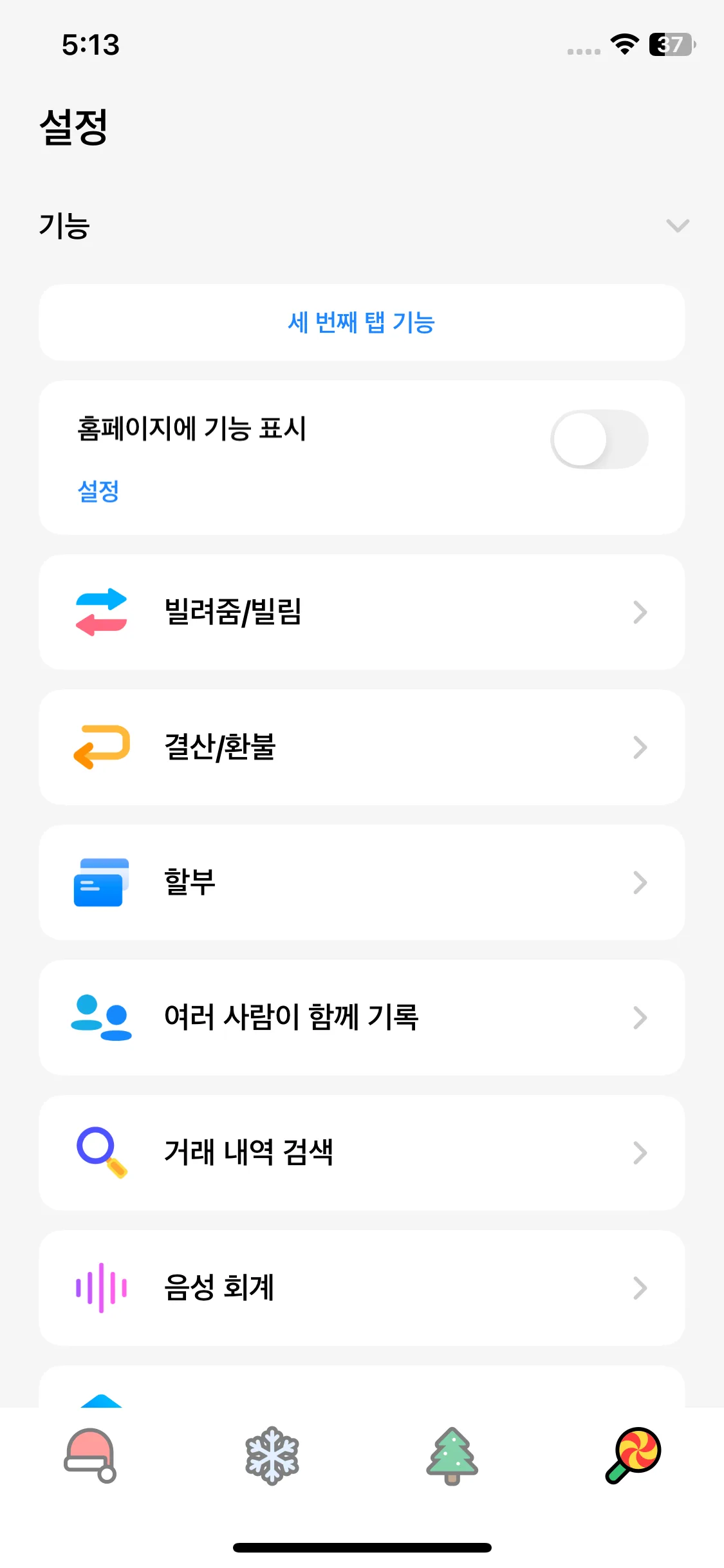
Task: Open 결산/환불 via its return-arrow icon
Action: [100, 747]
